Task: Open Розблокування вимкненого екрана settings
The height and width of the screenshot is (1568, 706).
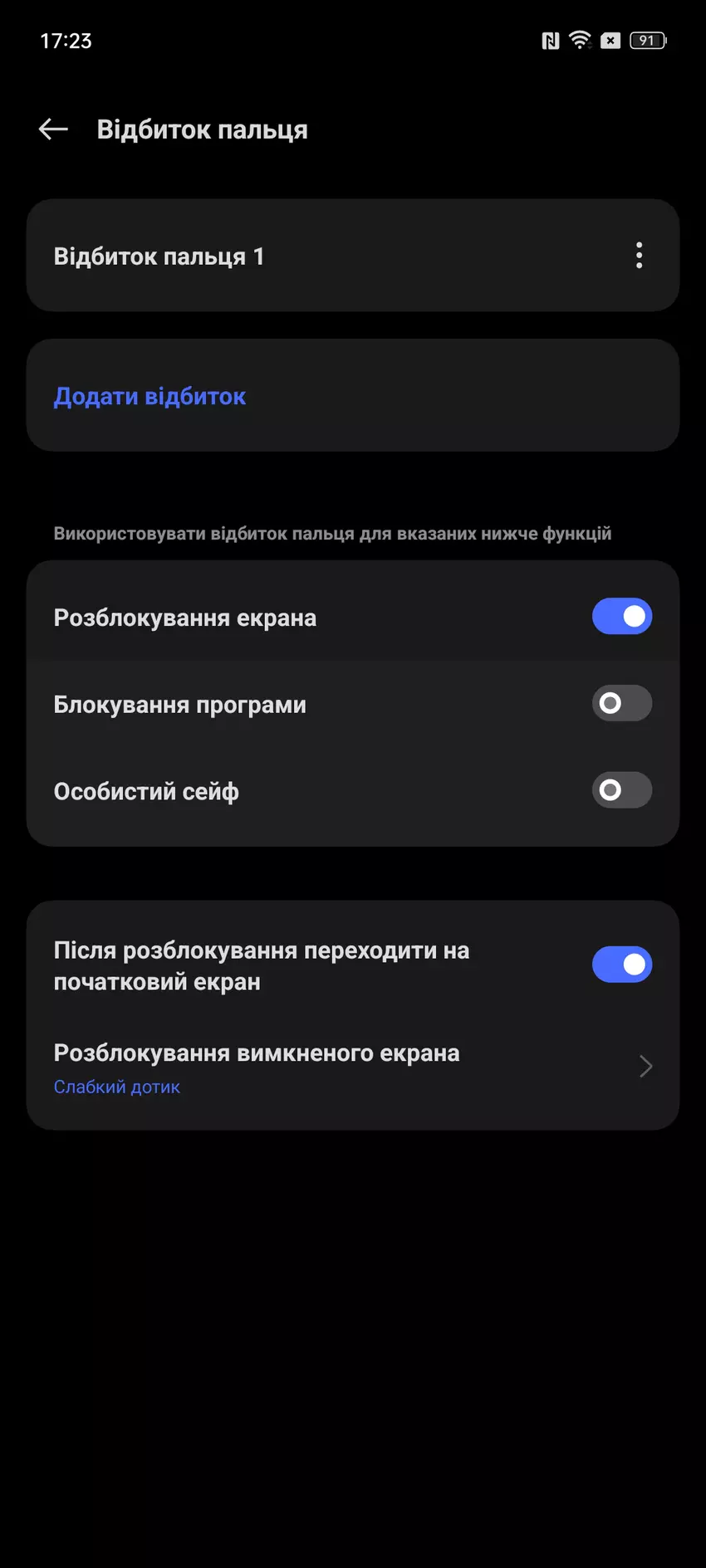Action: coord(352,1067)
